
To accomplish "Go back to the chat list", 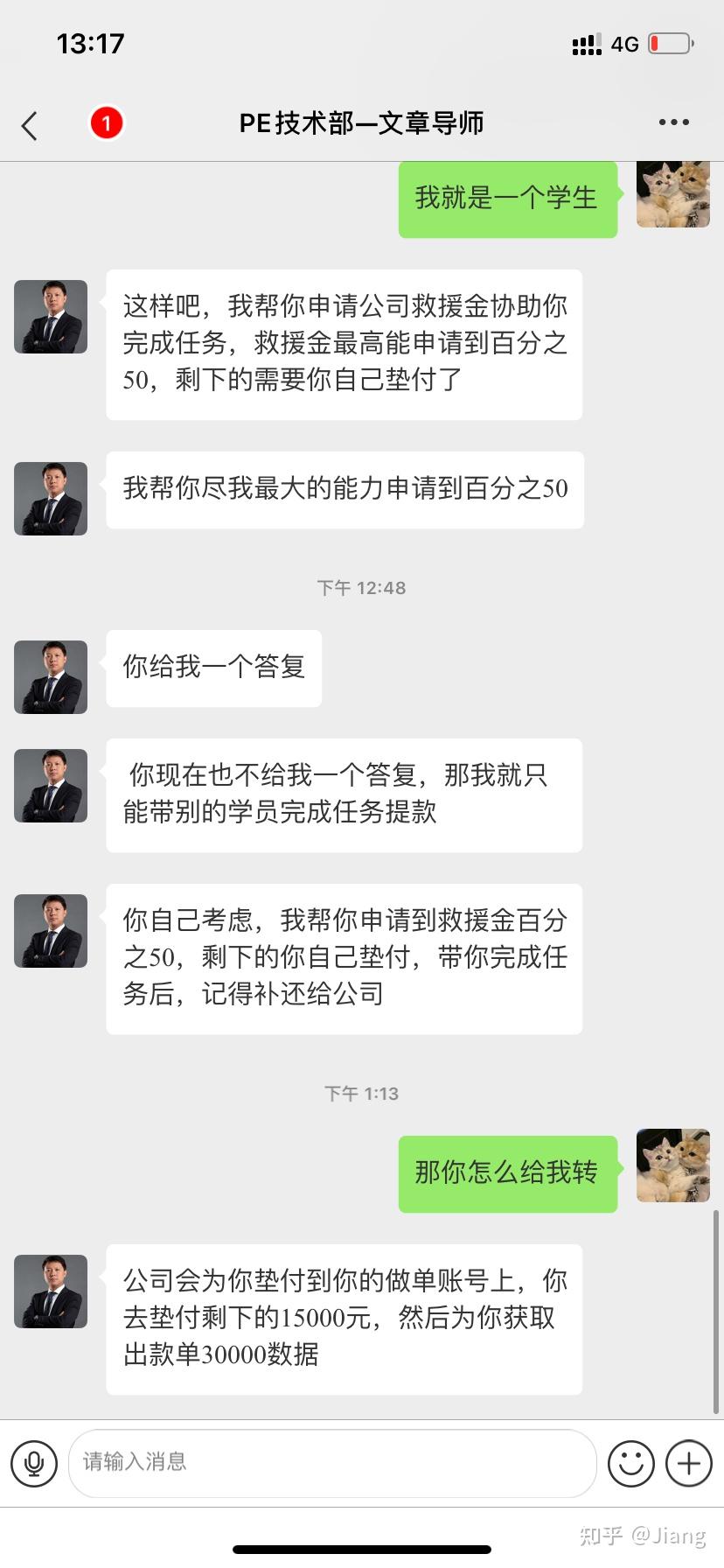I will tap(31, 125).
